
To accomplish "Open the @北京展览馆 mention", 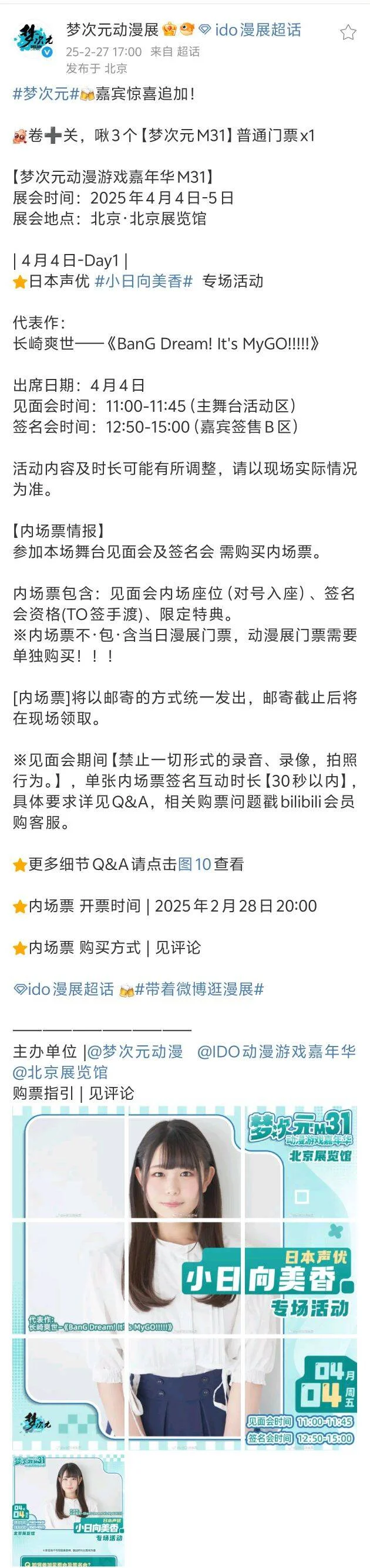I will pyautogui.click(x=60, y=1072).
